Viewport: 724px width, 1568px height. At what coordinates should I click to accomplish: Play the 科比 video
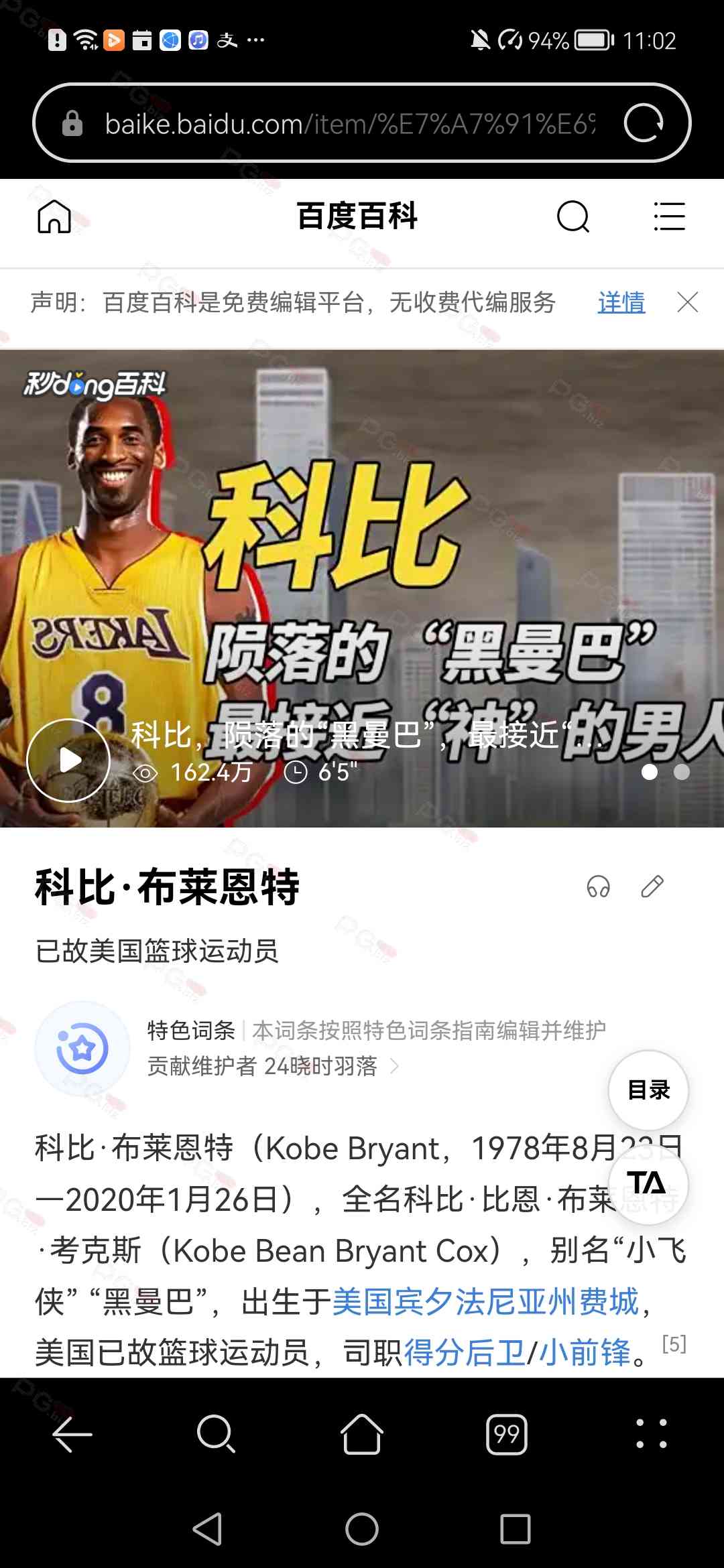tap(68, 760)
